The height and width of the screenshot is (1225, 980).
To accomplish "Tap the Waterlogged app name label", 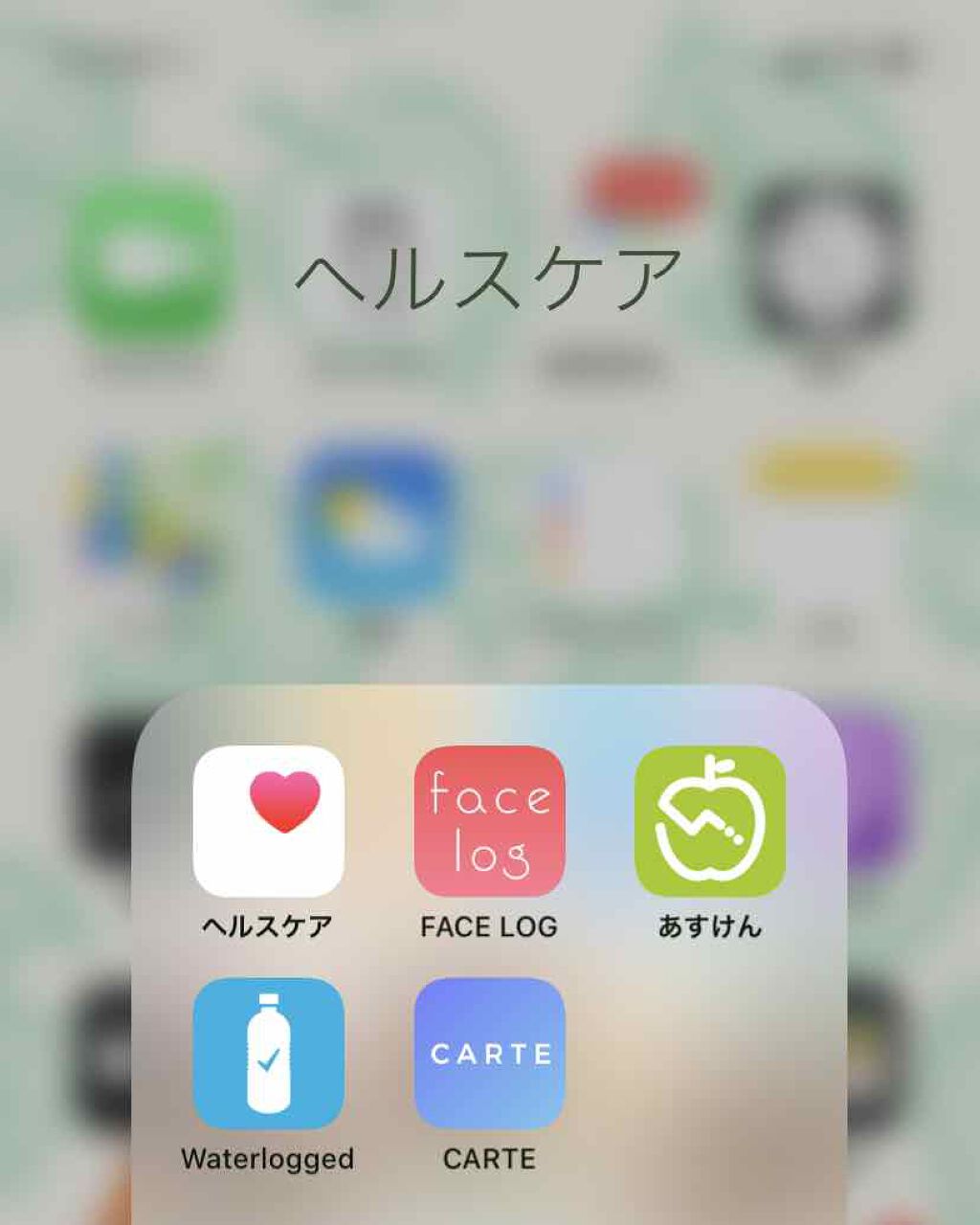I will coord(268,1158).
